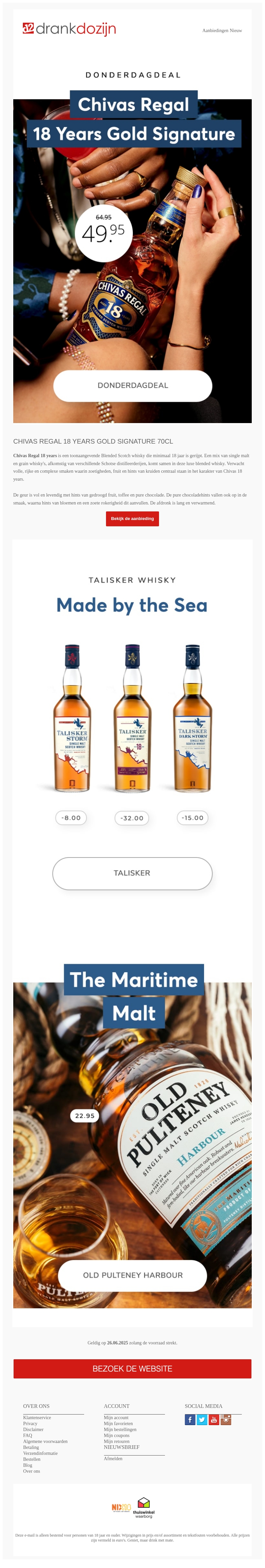Tap the white DONDERDAGDEAL button
Screen dimensions: 265x1568
132,385
